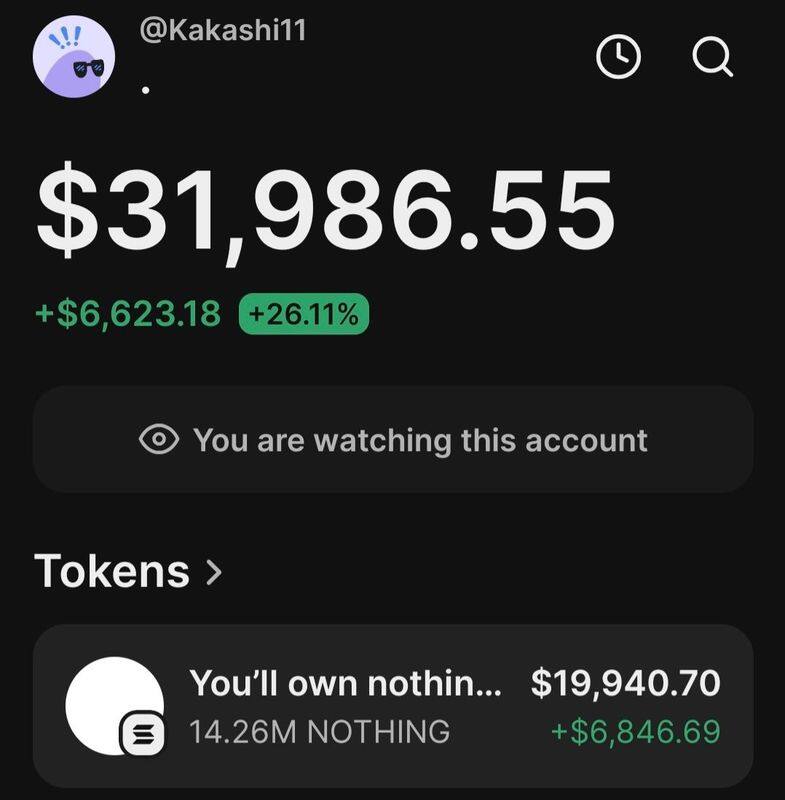Image resolution: width=785 pixels, height=800 pixels.
Task: Open the NOTHING token holding
Action: tap(392, 706)
